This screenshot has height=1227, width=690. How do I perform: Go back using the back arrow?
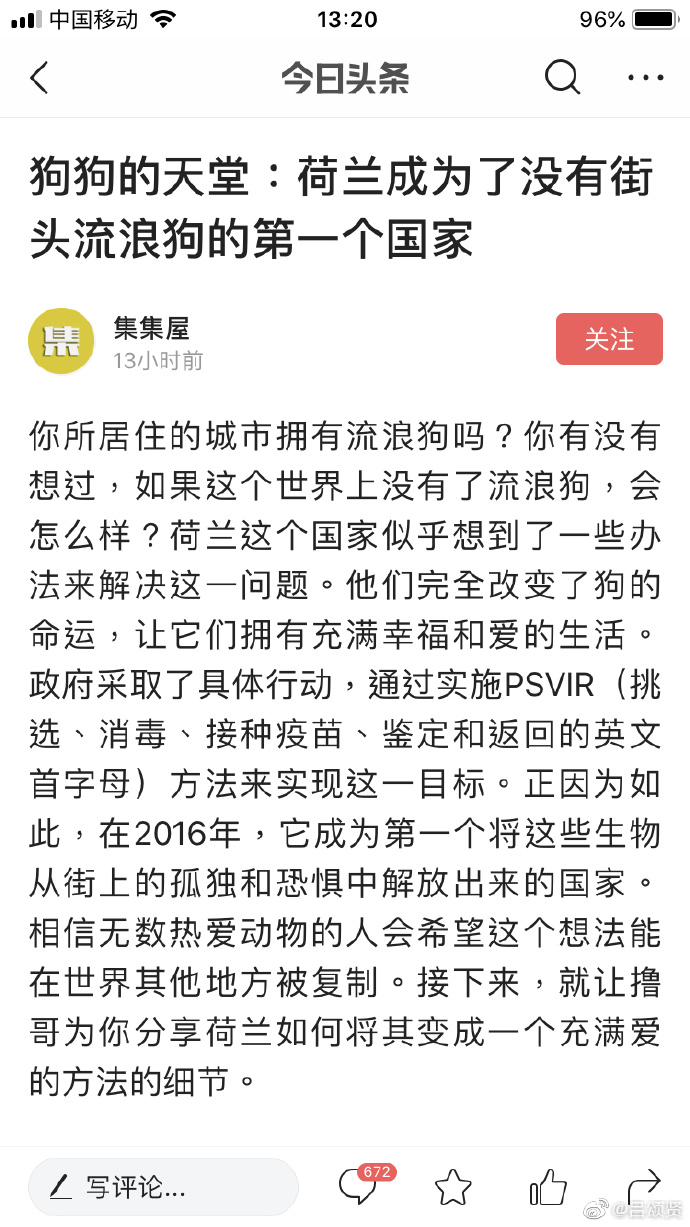point(40,78)
